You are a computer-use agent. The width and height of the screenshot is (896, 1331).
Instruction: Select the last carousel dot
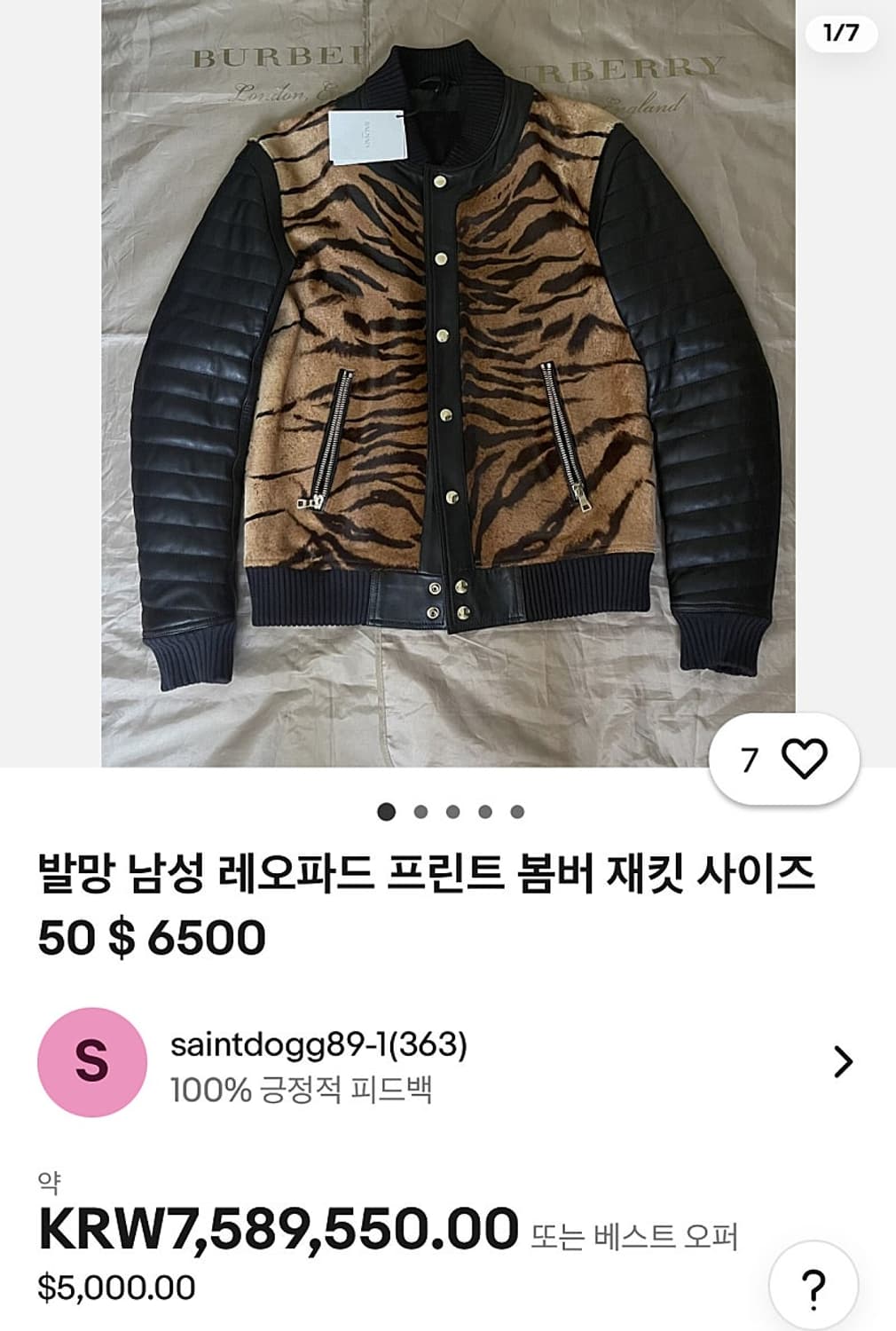coord(516,808)
